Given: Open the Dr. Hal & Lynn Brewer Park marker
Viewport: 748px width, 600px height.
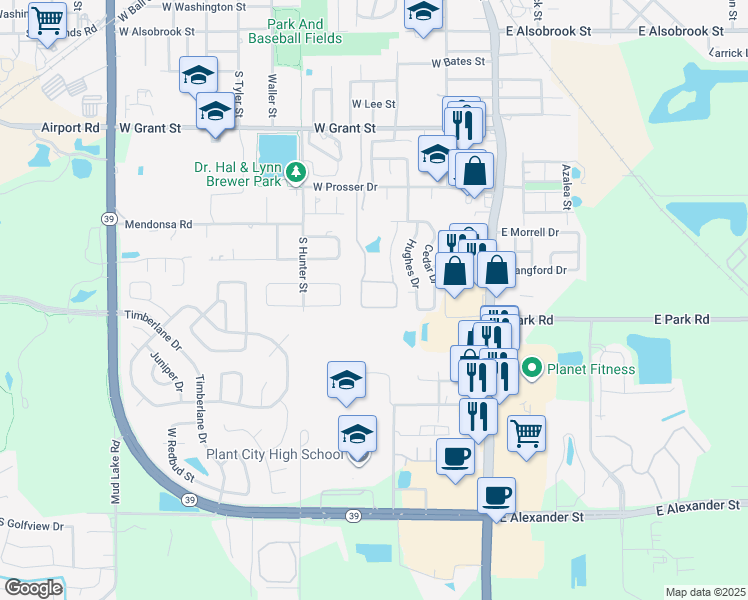Looking at the screenshot, I should (296, 174).
